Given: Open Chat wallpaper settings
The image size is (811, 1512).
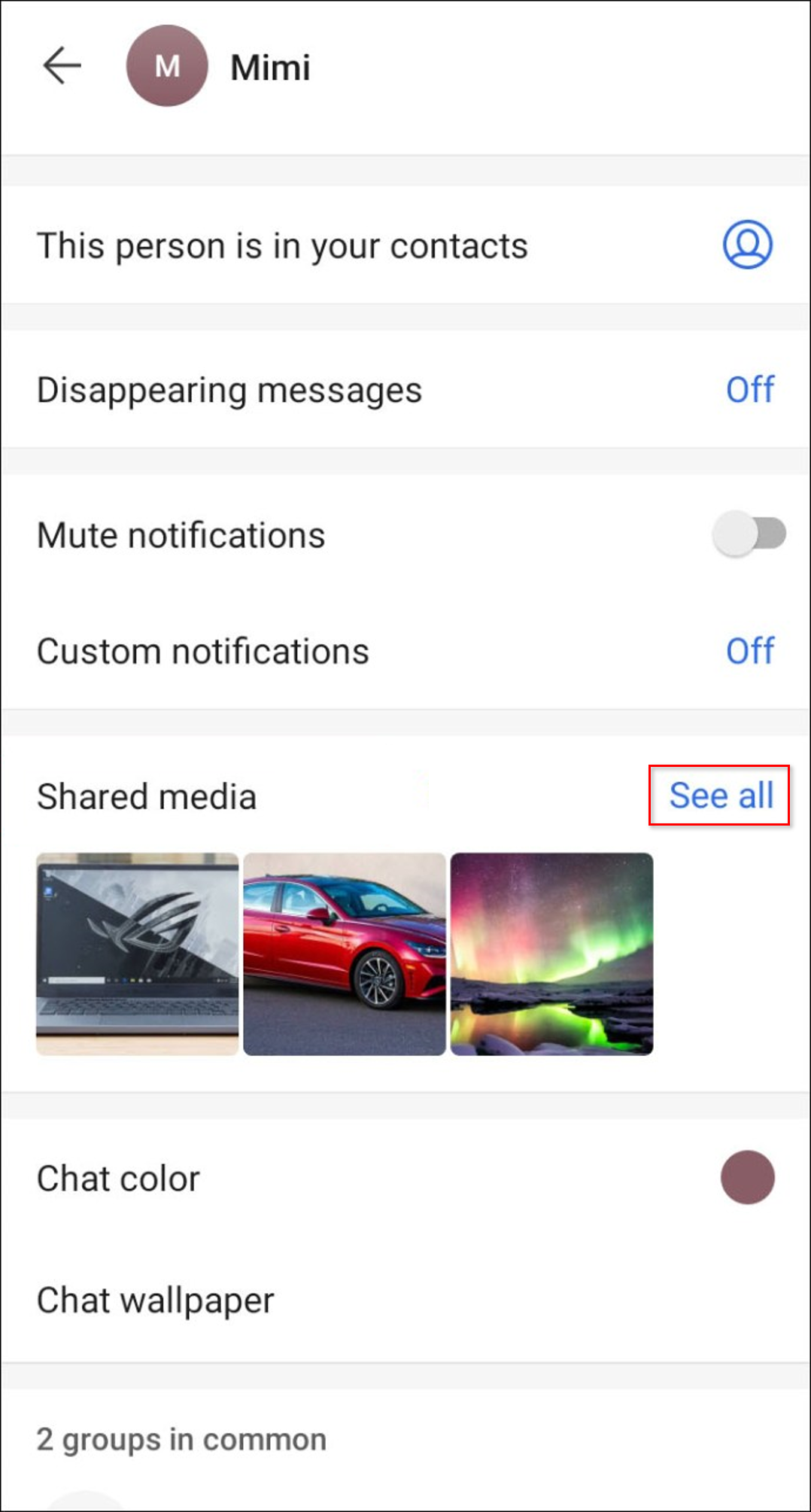Looking at the screenshot, I should coord(405,1300).
